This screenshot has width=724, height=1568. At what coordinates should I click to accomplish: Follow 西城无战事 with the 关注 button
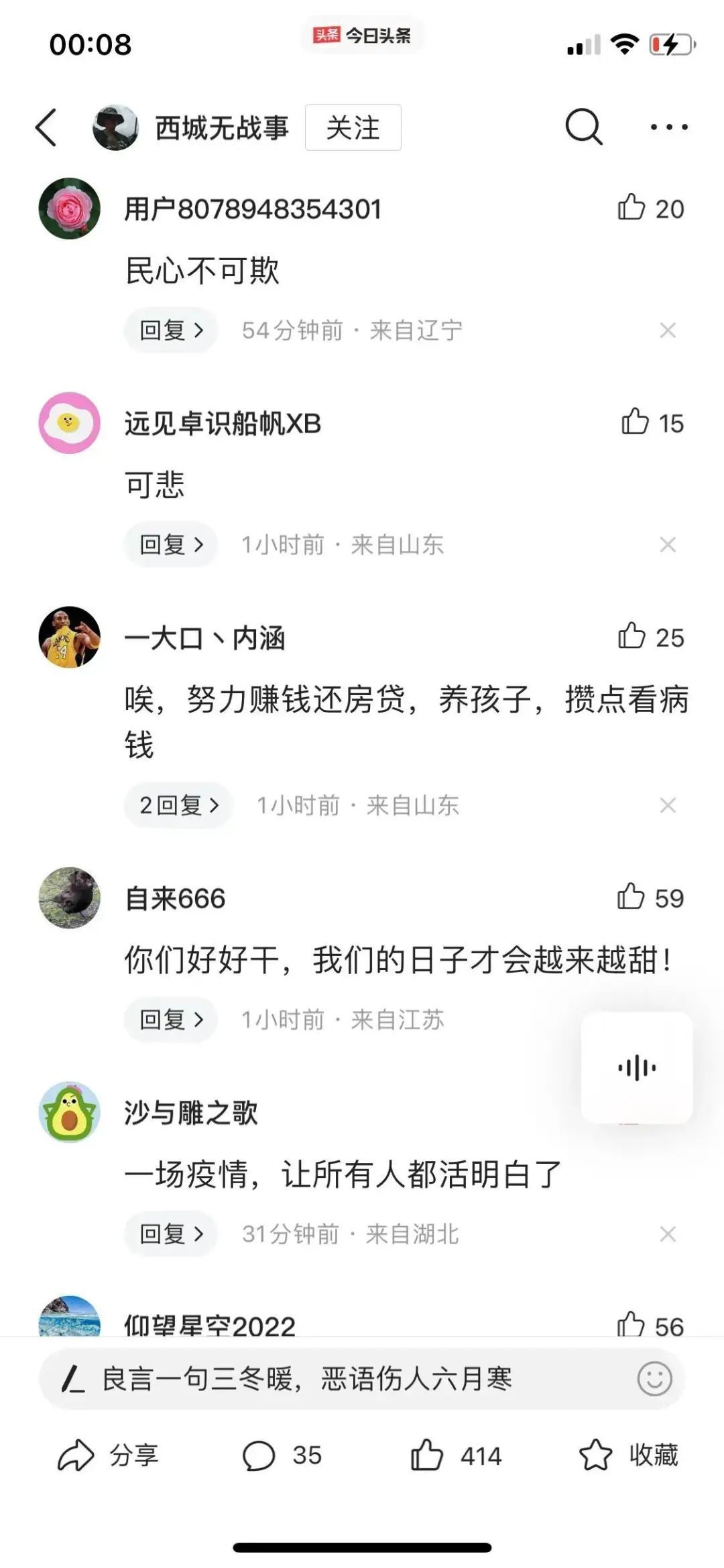tap(353, 127)
